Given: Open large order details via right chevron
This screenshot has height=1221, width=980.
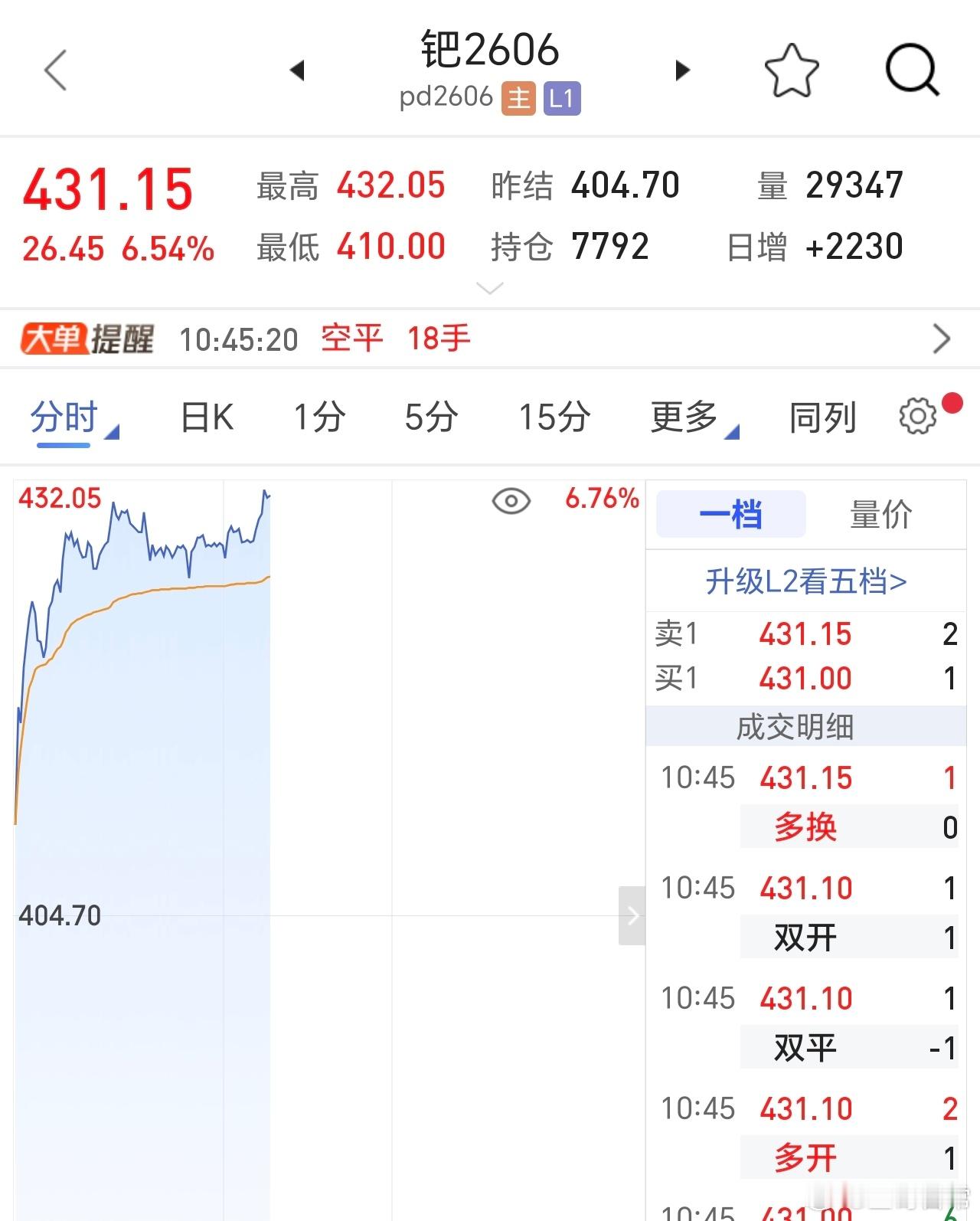Looking at the screenshot, I should tap(942, 338).
